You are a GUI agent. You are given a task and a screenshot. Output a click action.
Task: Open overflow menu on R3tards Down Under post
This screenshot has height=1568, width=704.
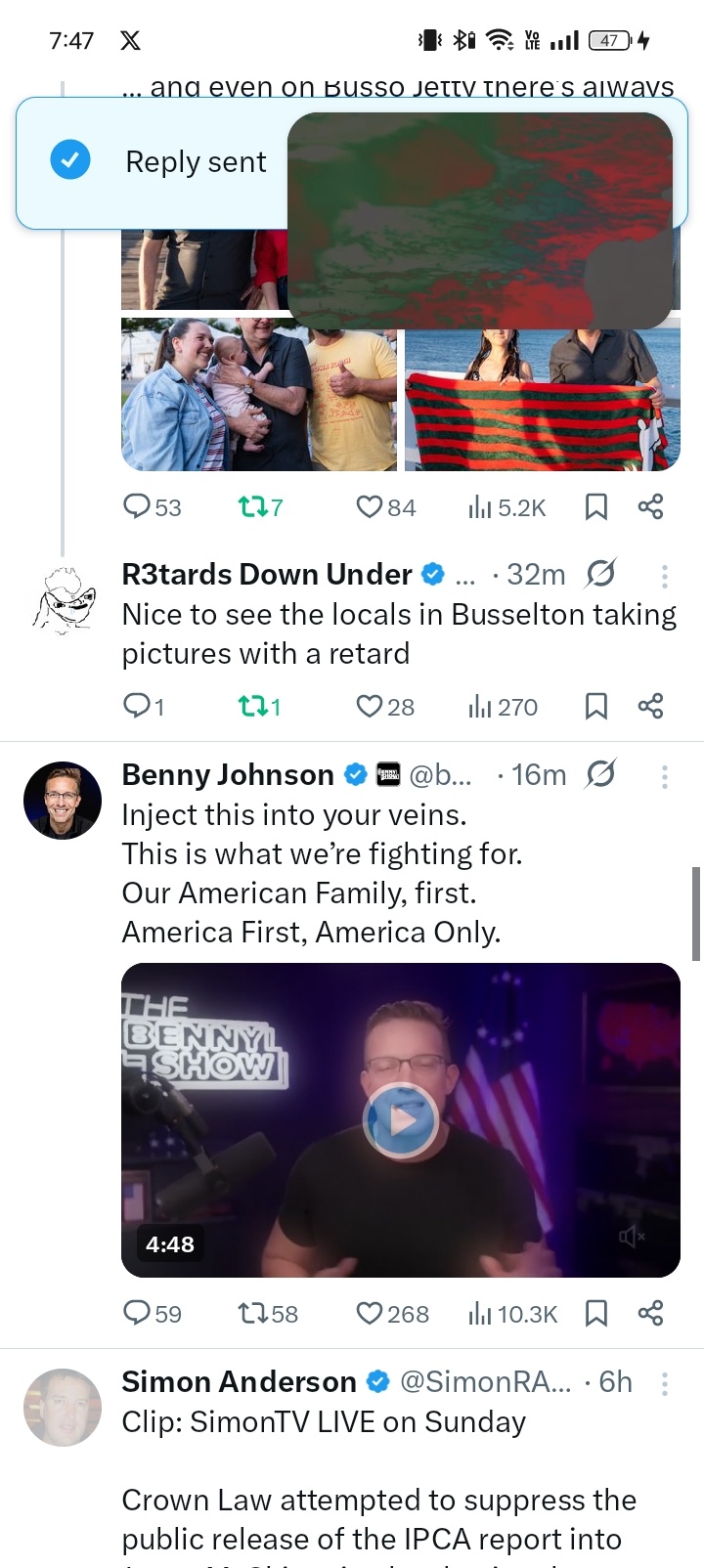(665, 577)
